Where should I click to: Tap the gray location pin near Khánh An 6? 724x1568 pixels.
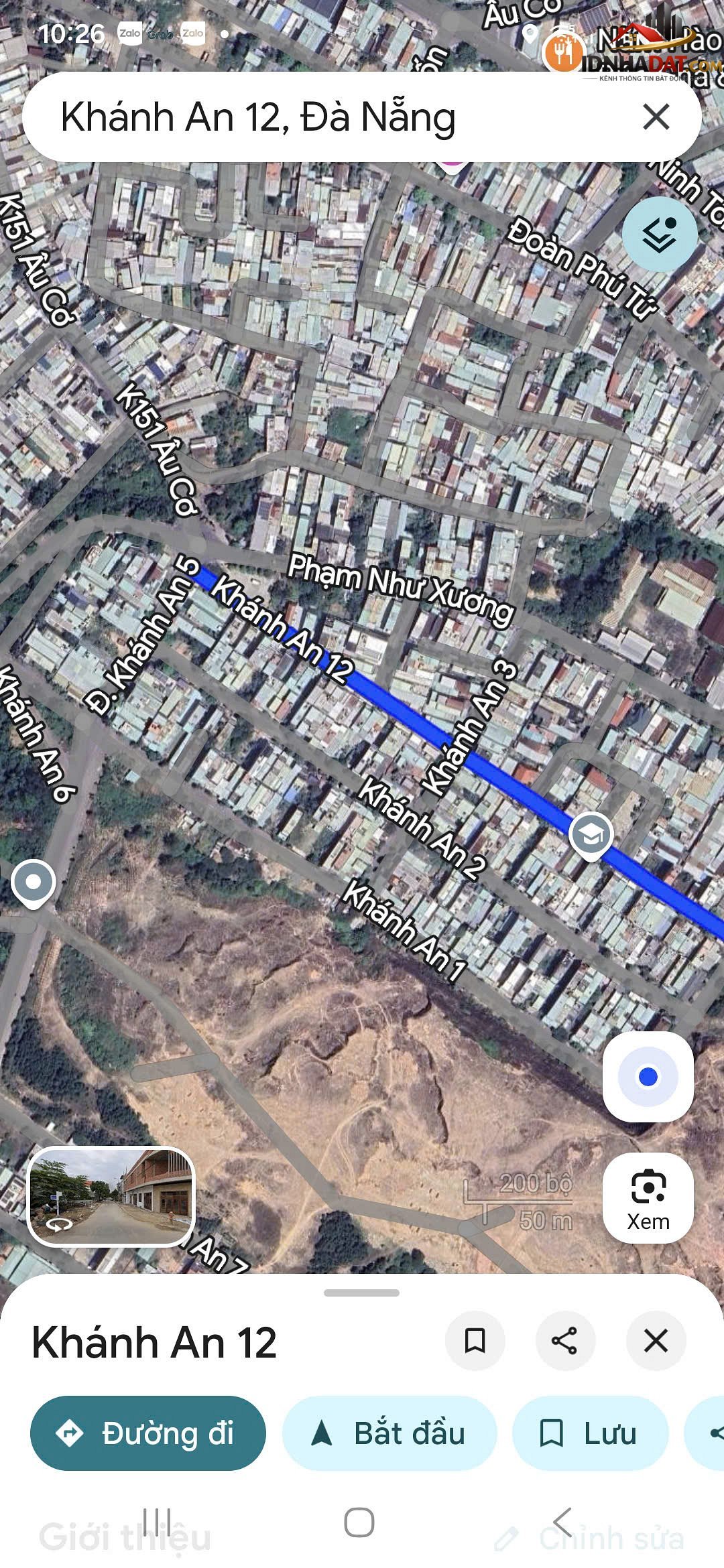pyautogui.click(x=34, y=884)
